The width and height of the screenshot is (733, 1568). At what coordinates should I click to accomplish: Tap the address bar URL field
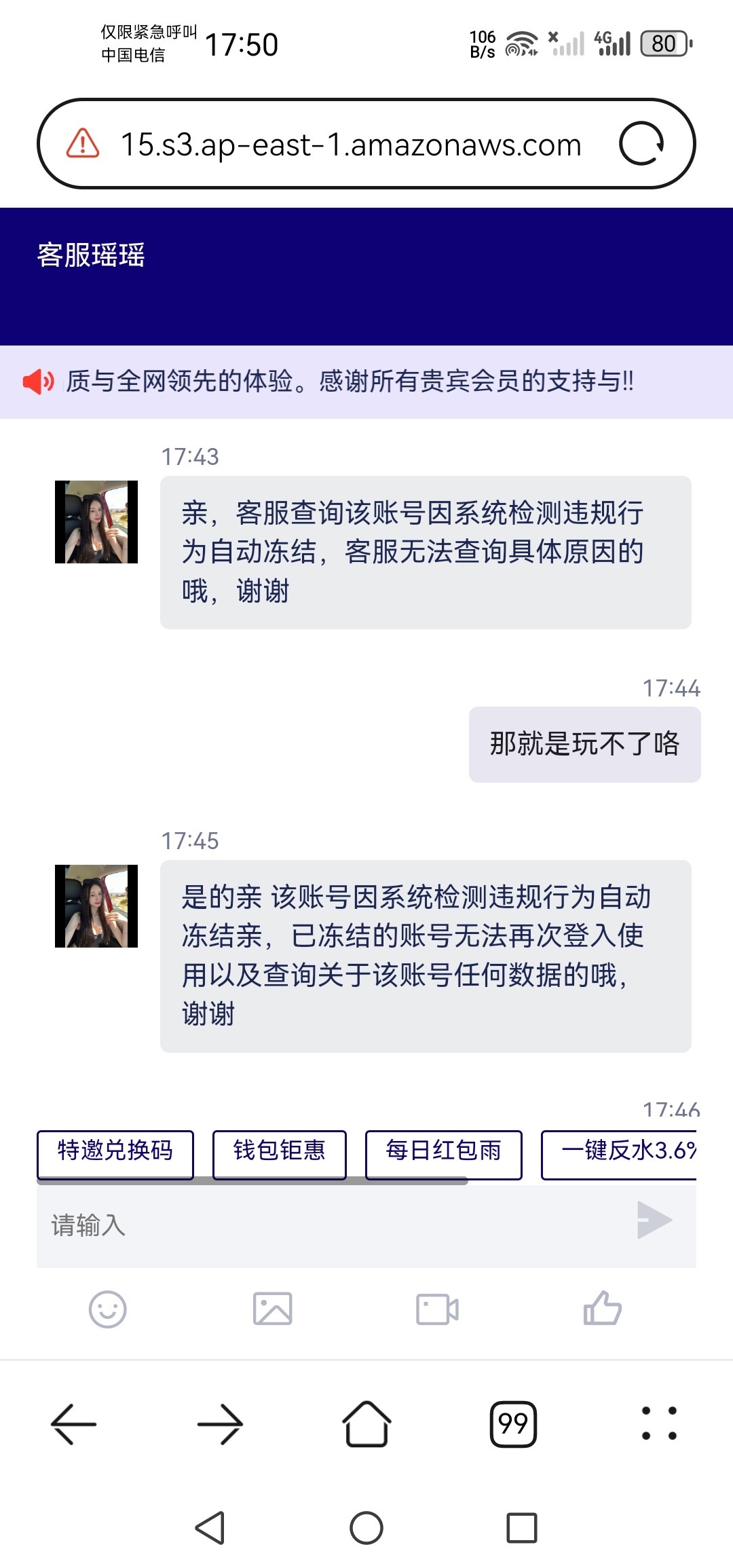point(350,145)
